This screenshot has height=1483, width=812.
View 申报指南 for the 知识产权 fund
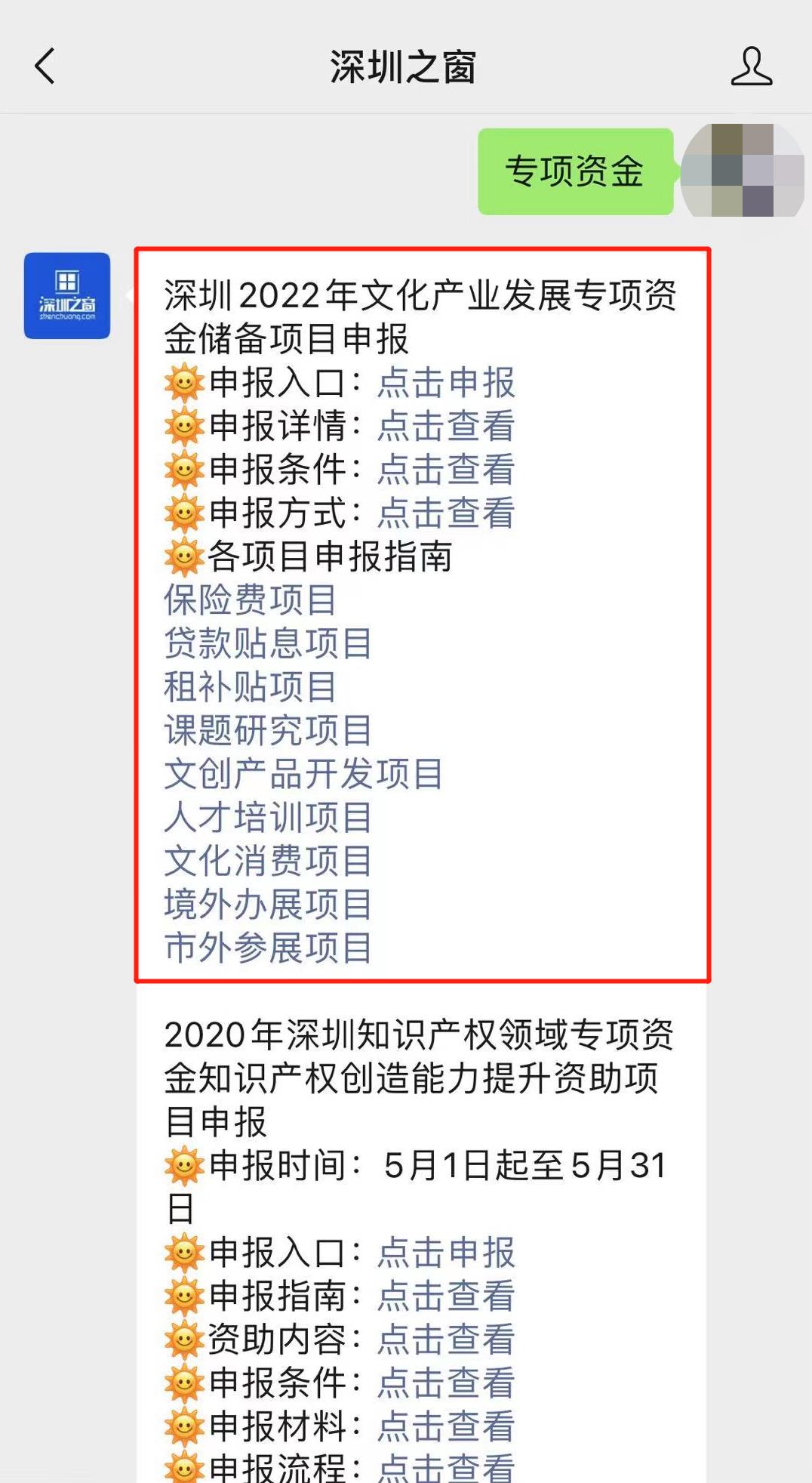(x=445, y=1296)
